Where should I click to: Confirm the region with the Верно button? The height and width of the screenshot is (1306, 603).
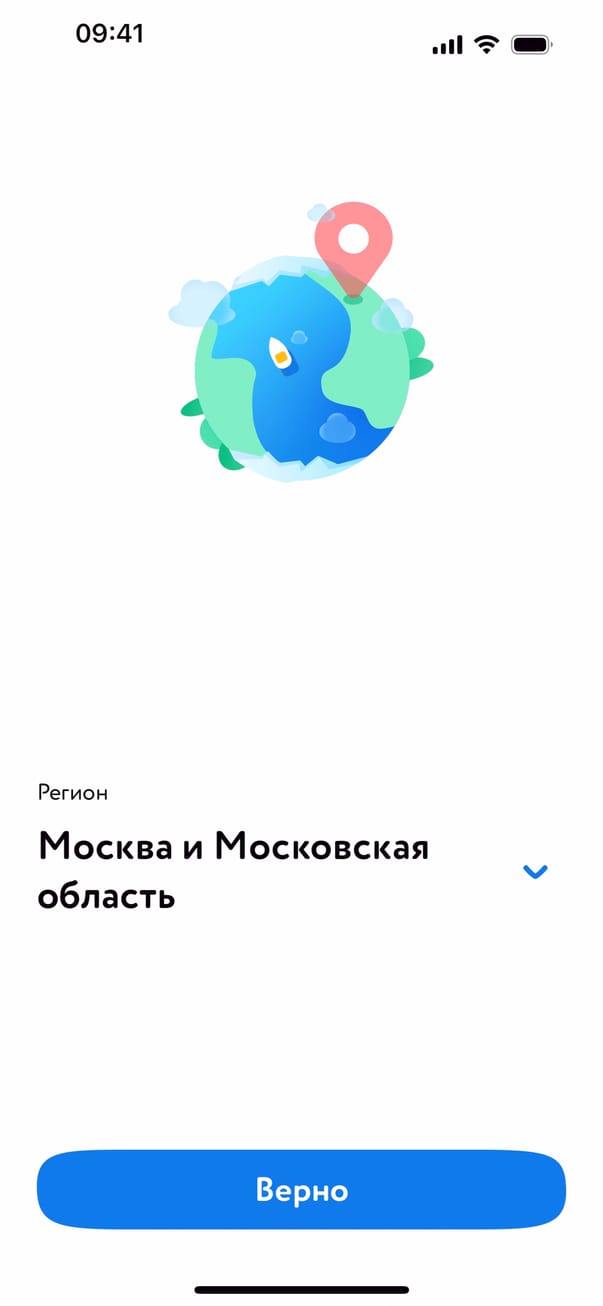coord(301,1190)
